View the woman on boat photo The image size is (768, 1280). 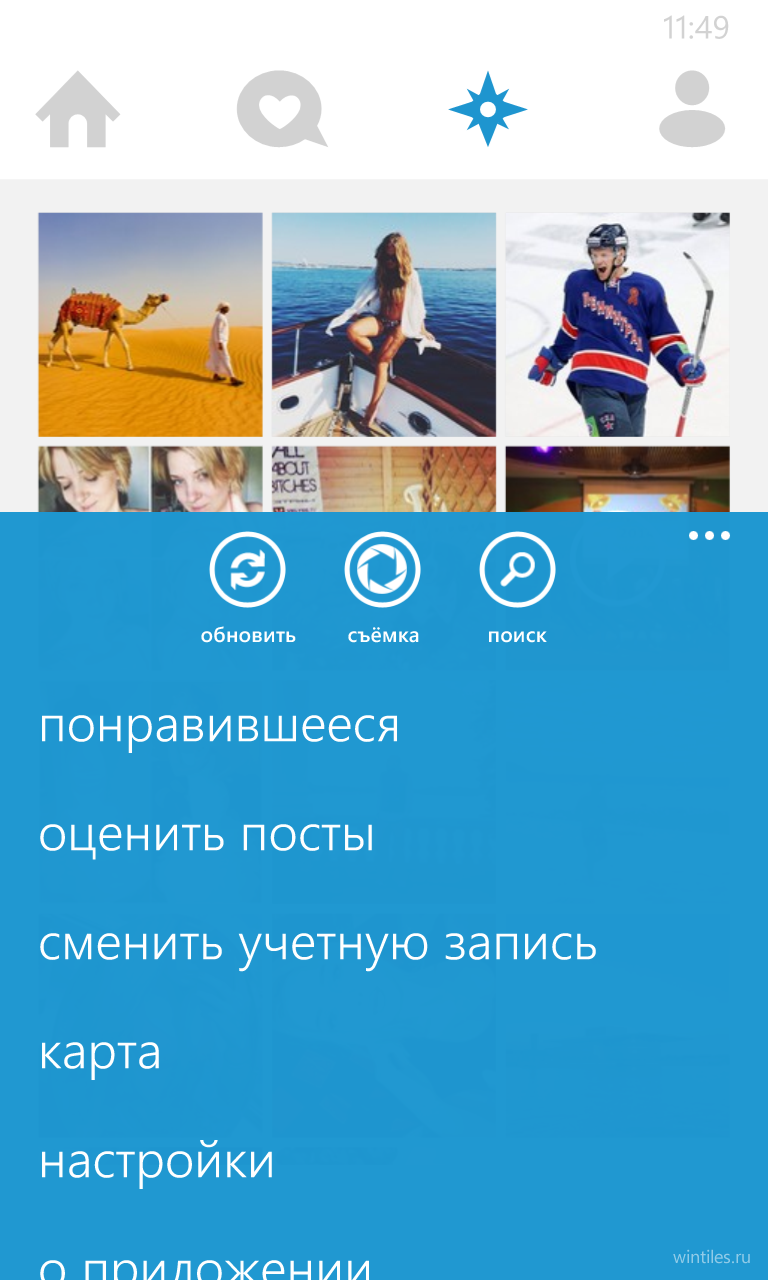click(384, 324)
